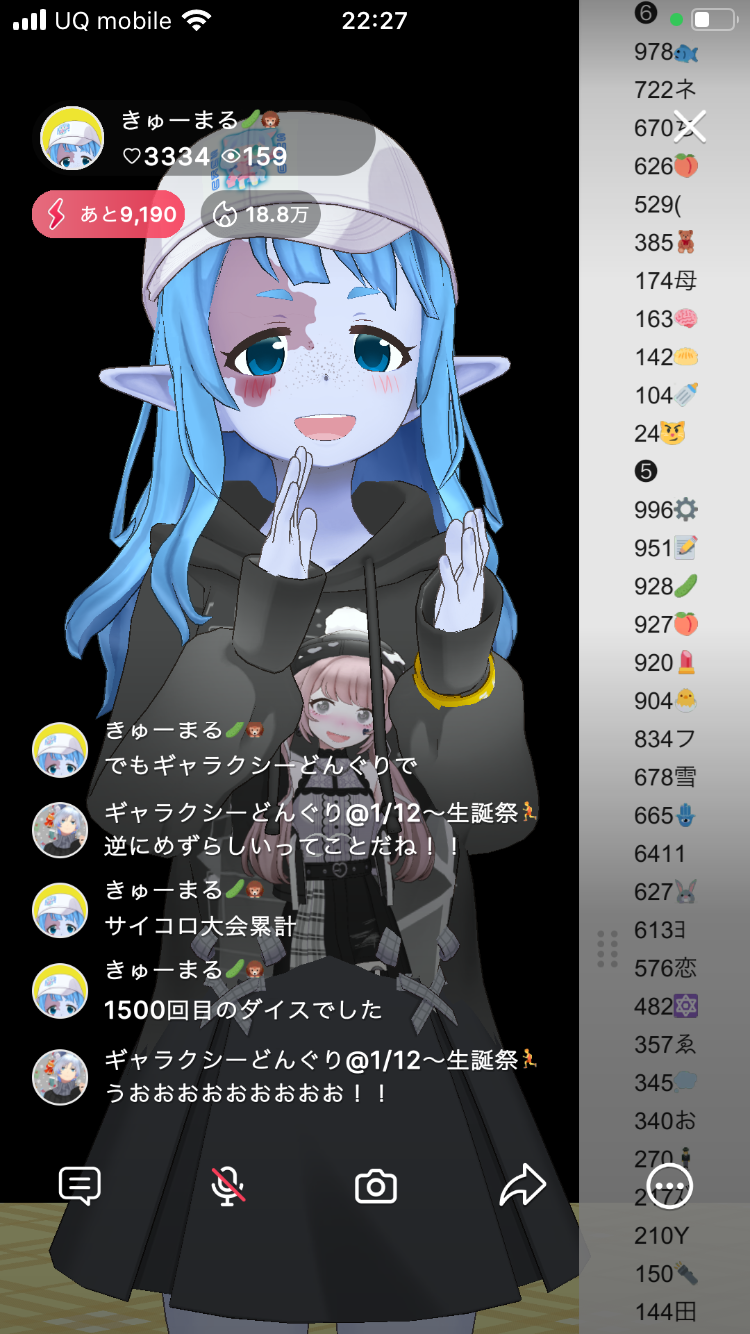The image size is (750, 1334).
Task: Toggle the muted microphone icon
Action: coord(229,1186)
